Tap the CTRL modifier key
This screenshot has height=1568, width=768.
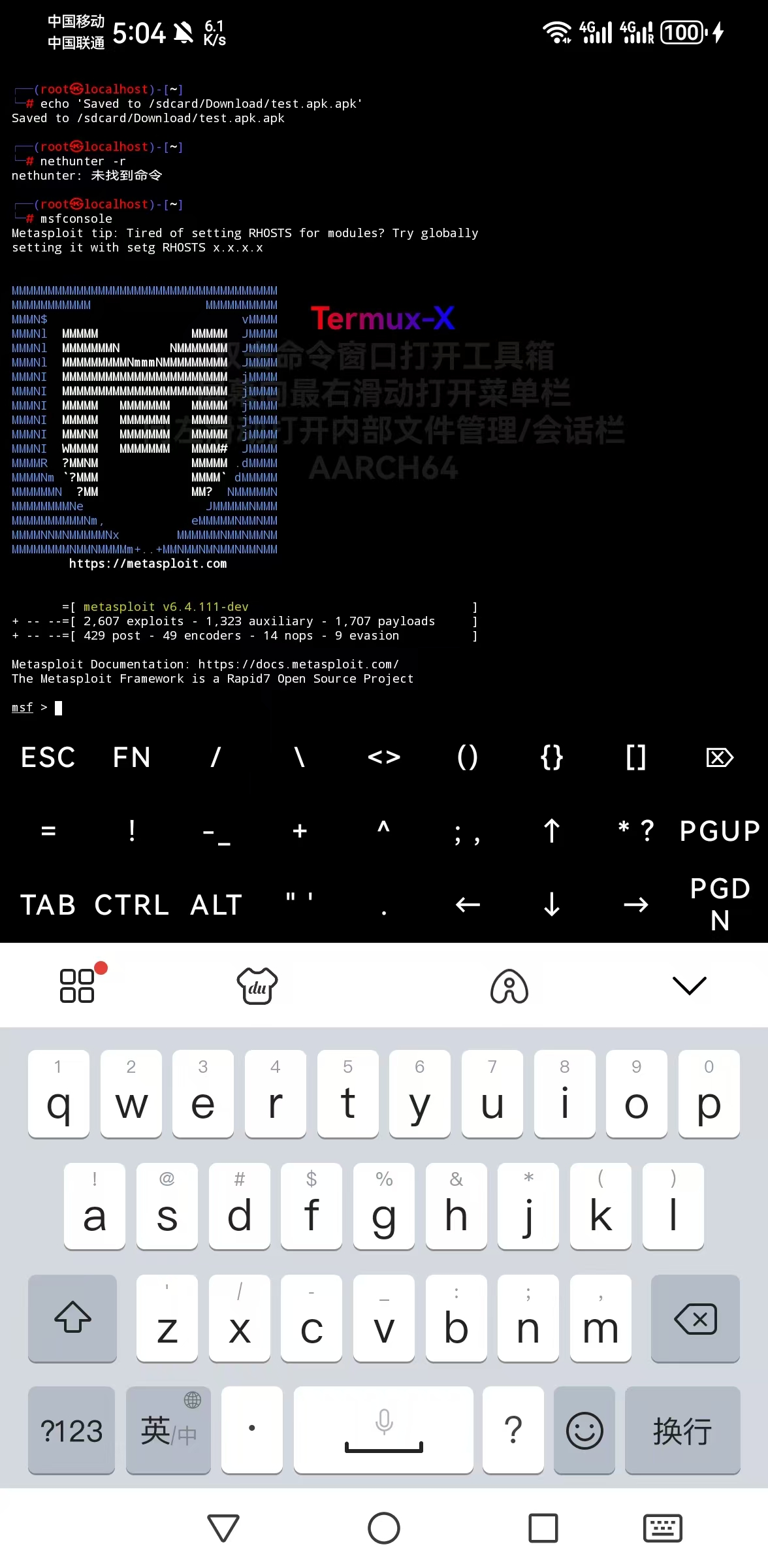pos(132,906)
